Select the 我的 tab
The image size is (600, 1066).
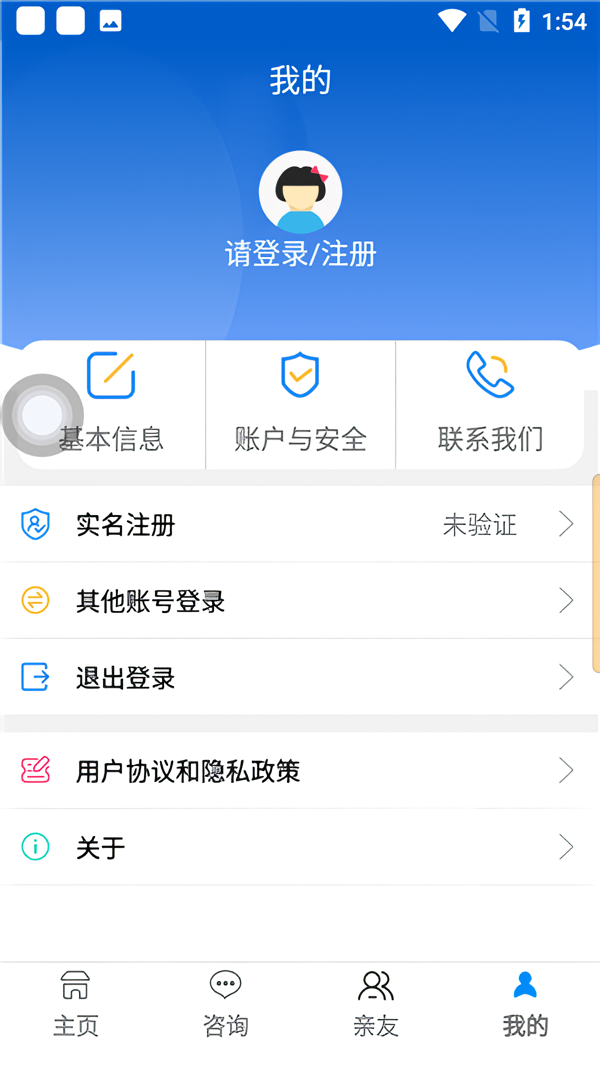tap(525, 1004)
